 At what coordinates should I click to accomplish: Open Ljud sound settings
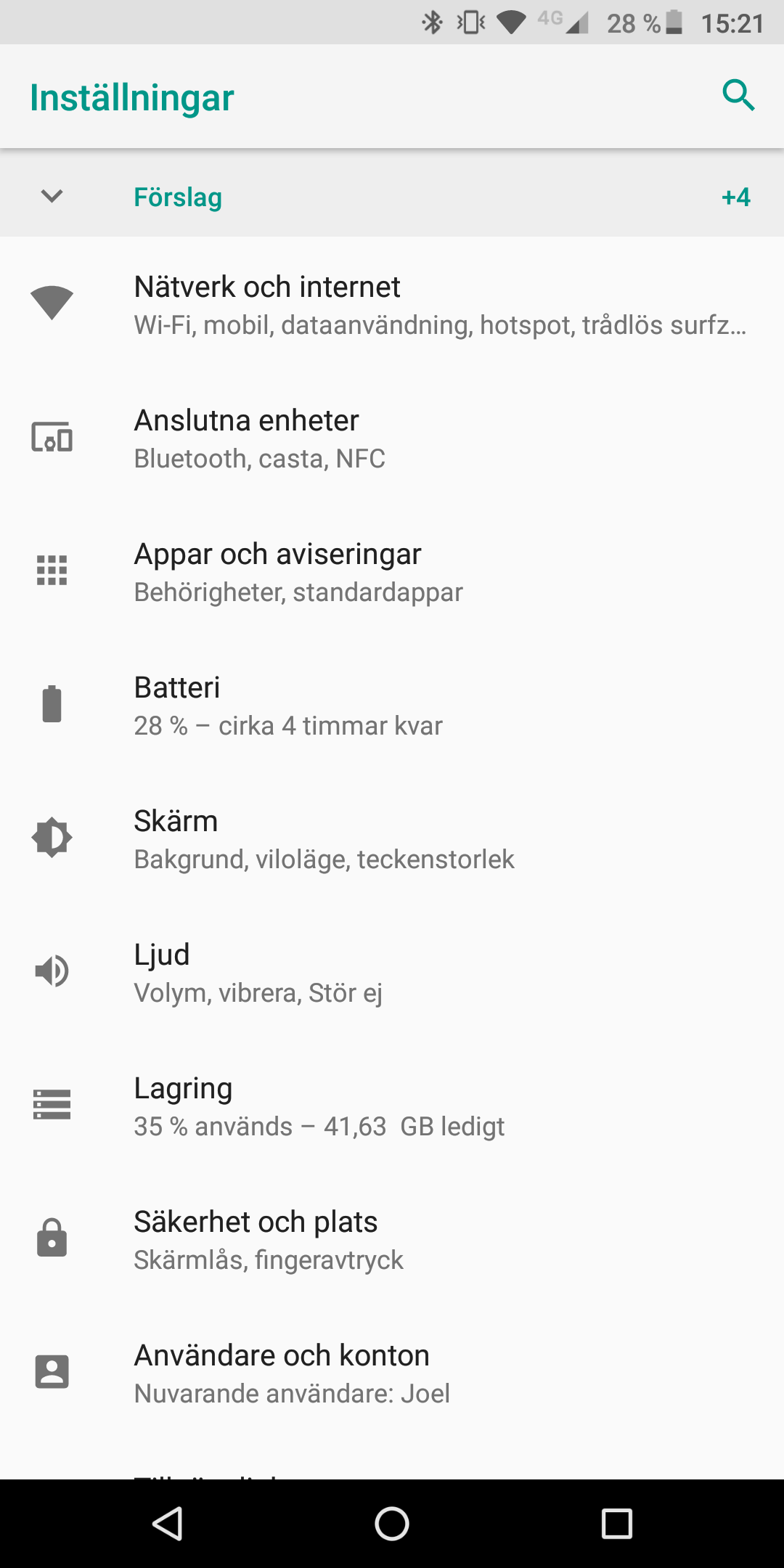click(x=392, y=973)
